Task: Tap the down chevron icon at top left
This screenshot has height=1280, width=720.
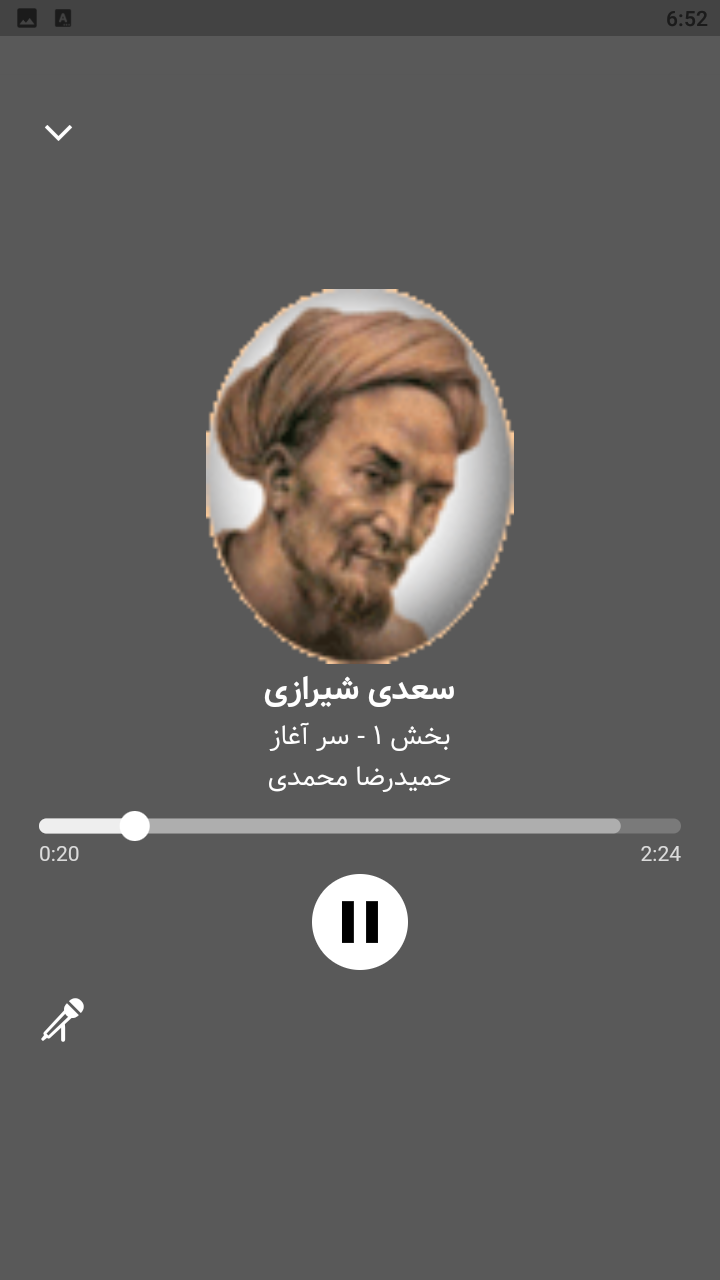Action: click(x=58, y=132)
